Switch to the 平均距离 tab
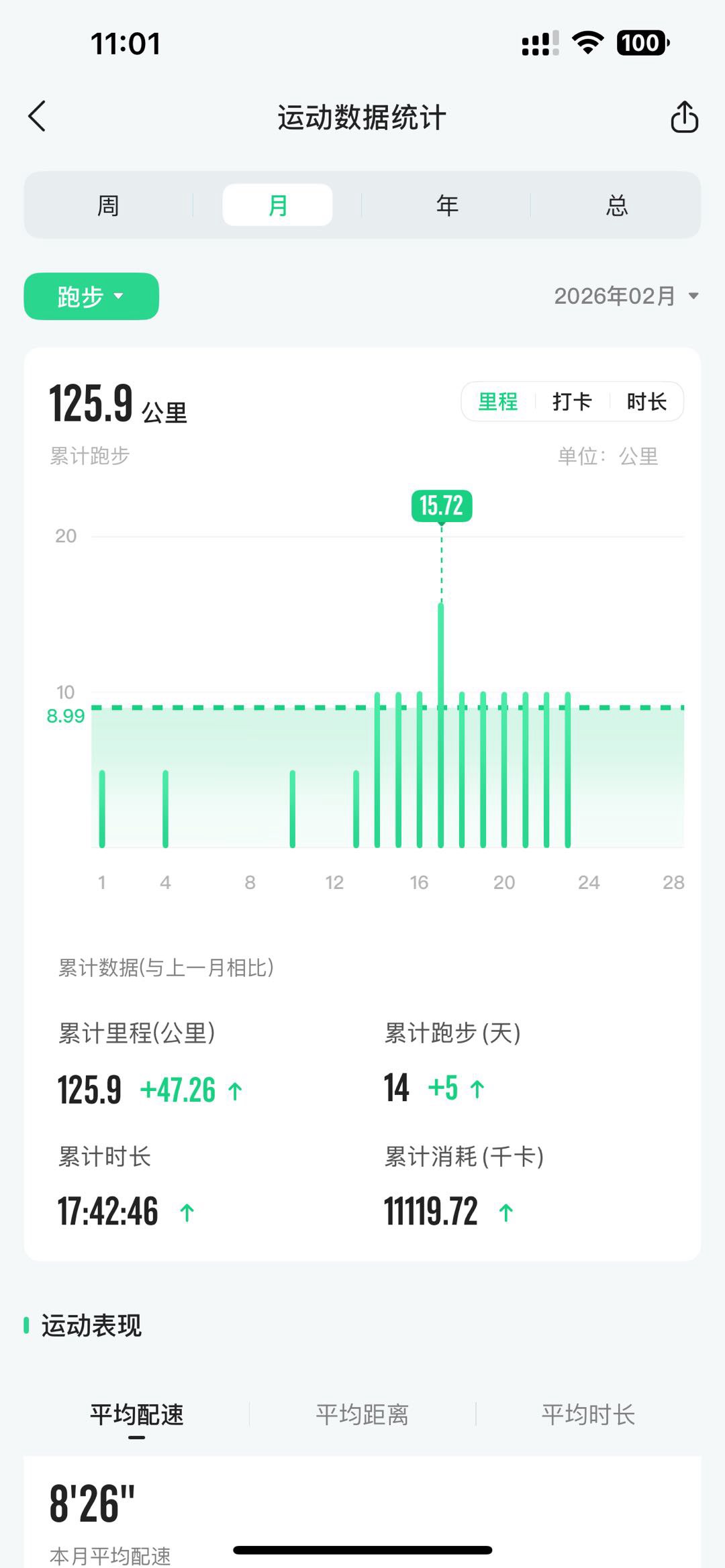Image resolution: width=725 pixels, height=1568 pixels. [x=362, y=1414]
